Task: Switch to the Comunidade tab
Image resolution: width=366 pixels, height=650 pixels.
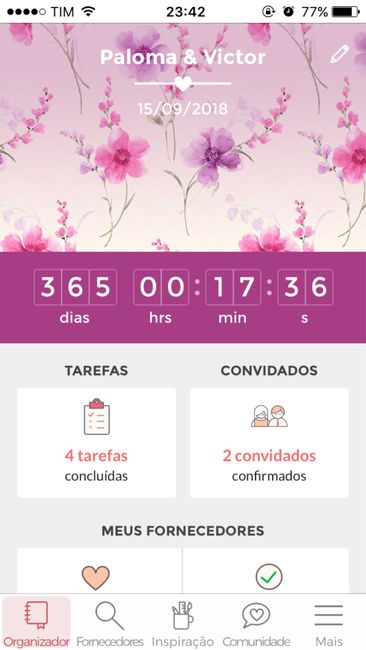Action: (256, 623)
